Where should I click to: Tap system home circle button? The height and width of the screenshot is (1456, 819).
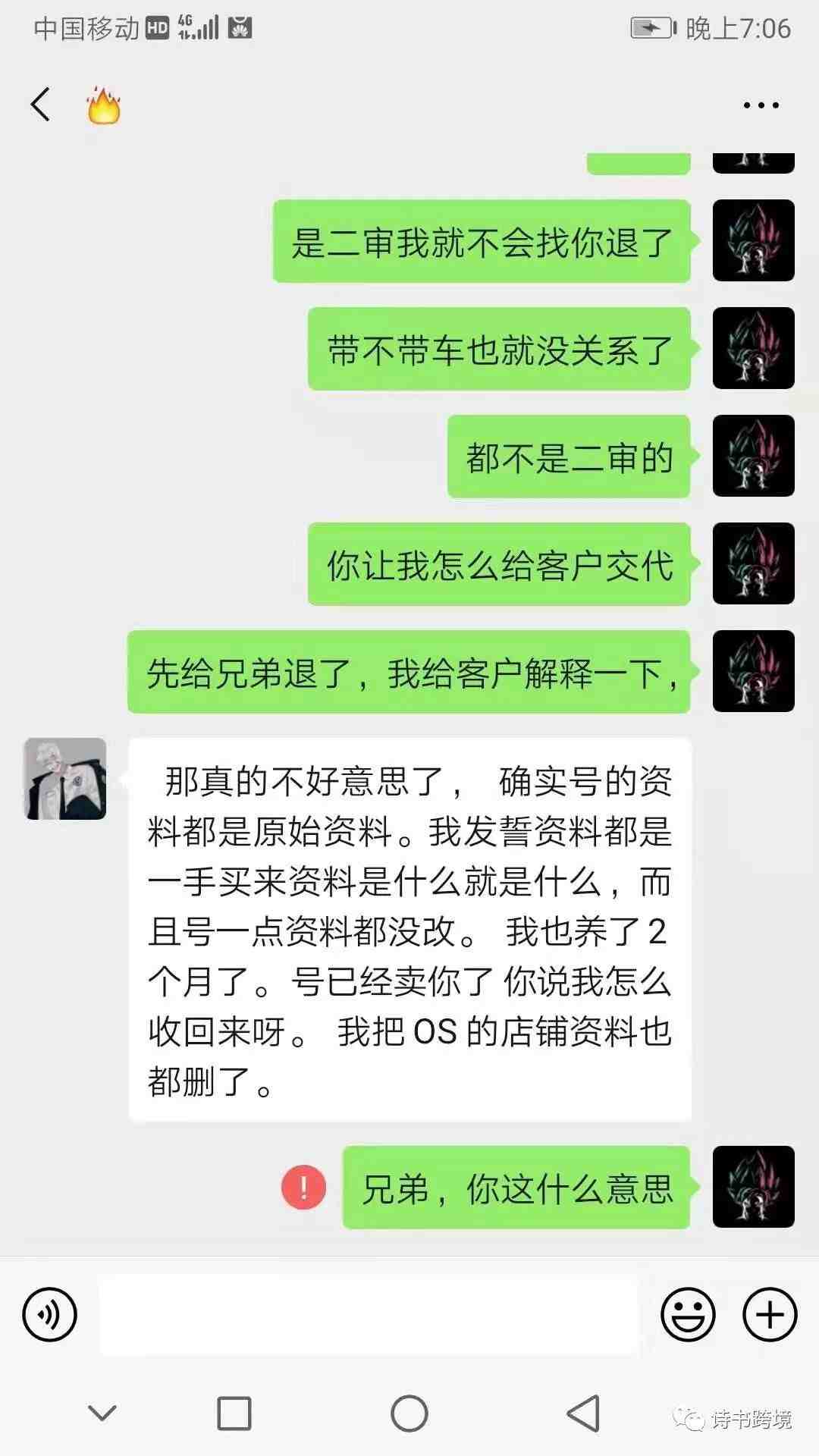[409, 1414]
